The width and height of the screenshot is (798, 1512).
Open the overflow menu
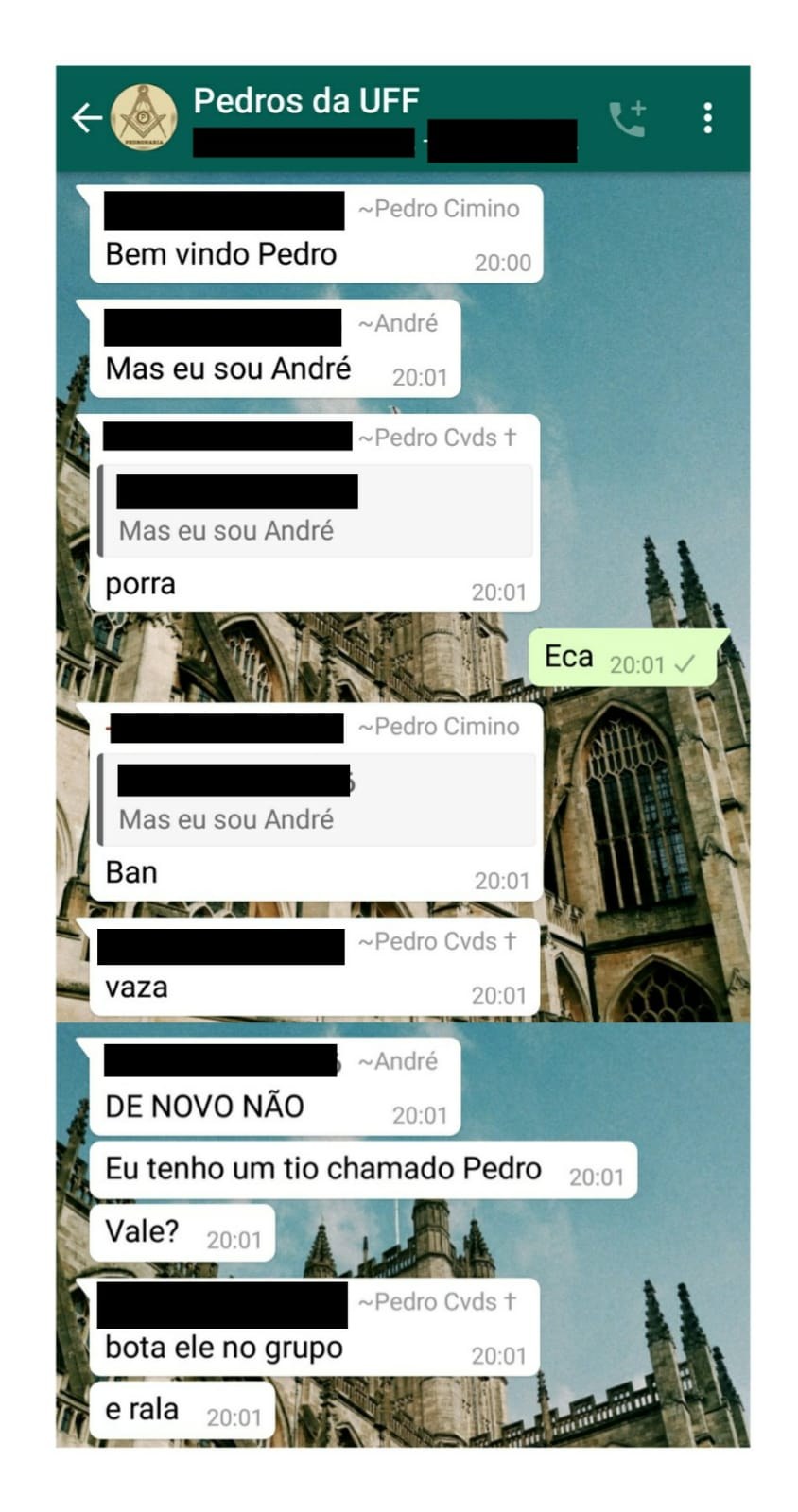pos(707,118)
